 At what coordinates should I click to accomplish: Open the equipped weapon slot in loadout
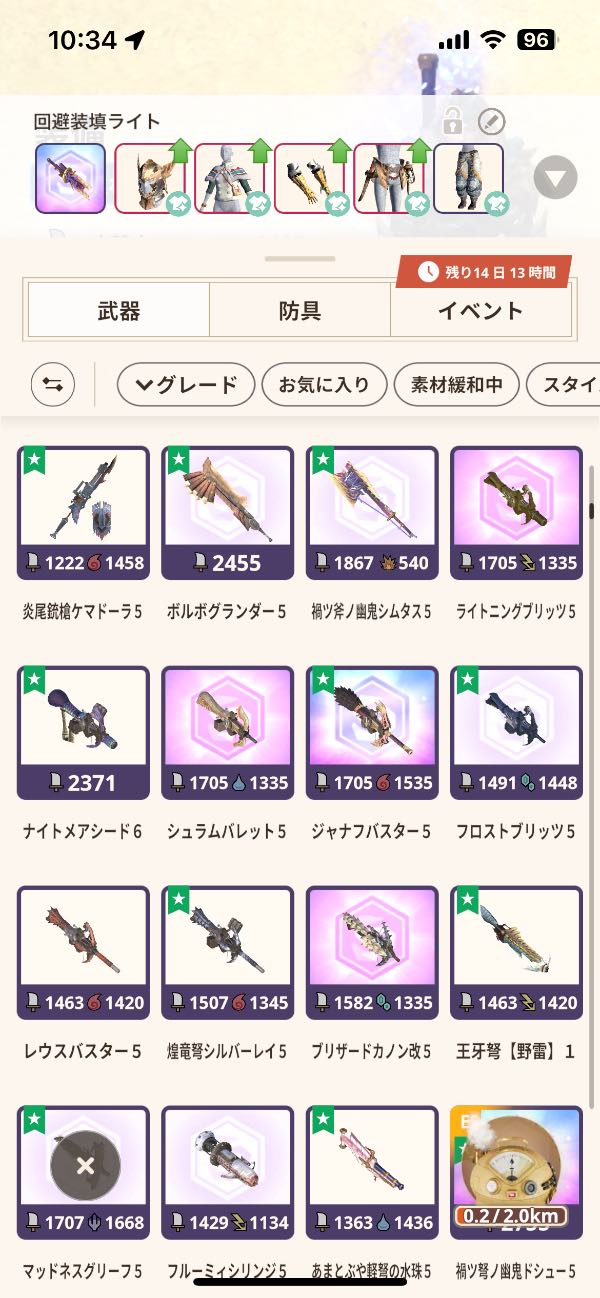70,178
